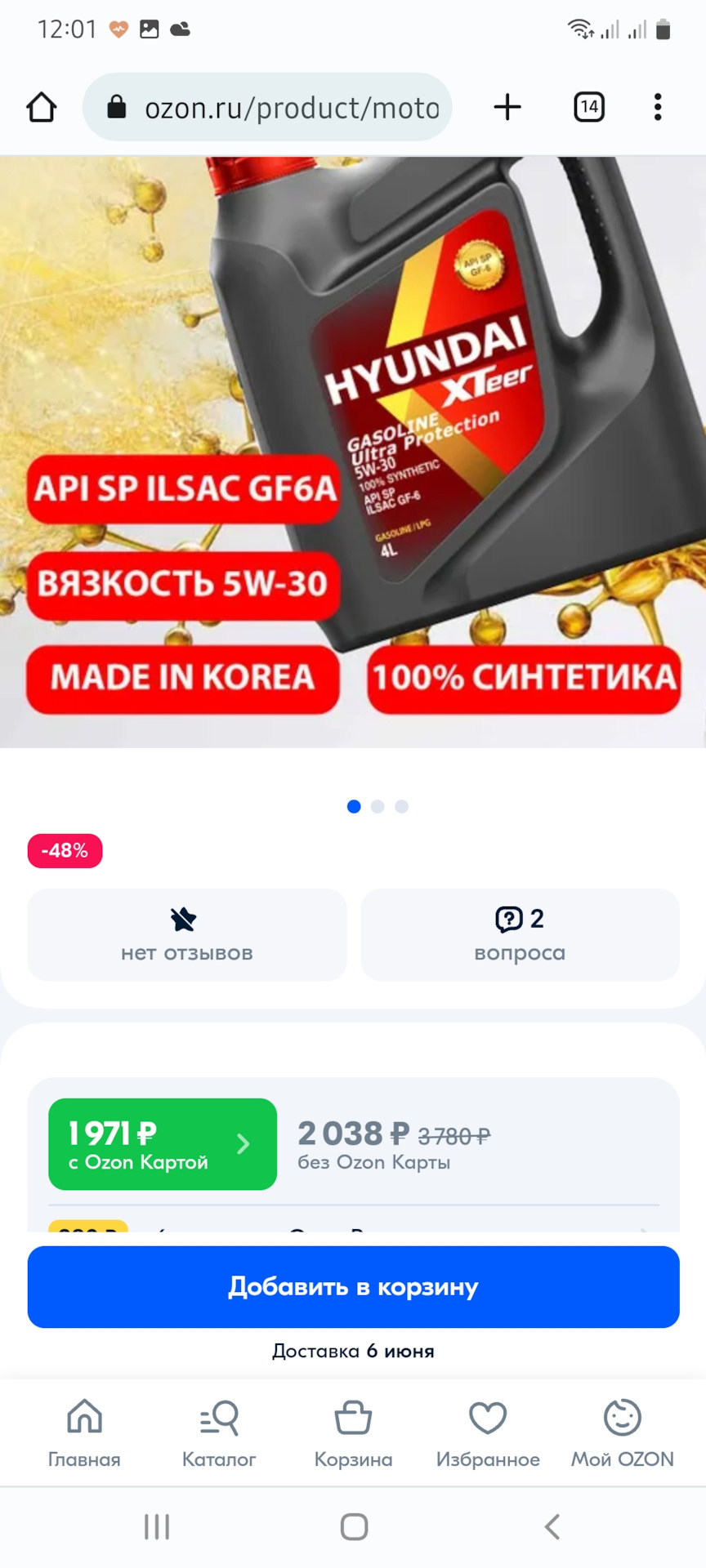Image resolution: width=706 pixels, height=1568 pixels.
Task: Go to the Главная tab
Action: pyautogui.click(x=84, y=1432)
